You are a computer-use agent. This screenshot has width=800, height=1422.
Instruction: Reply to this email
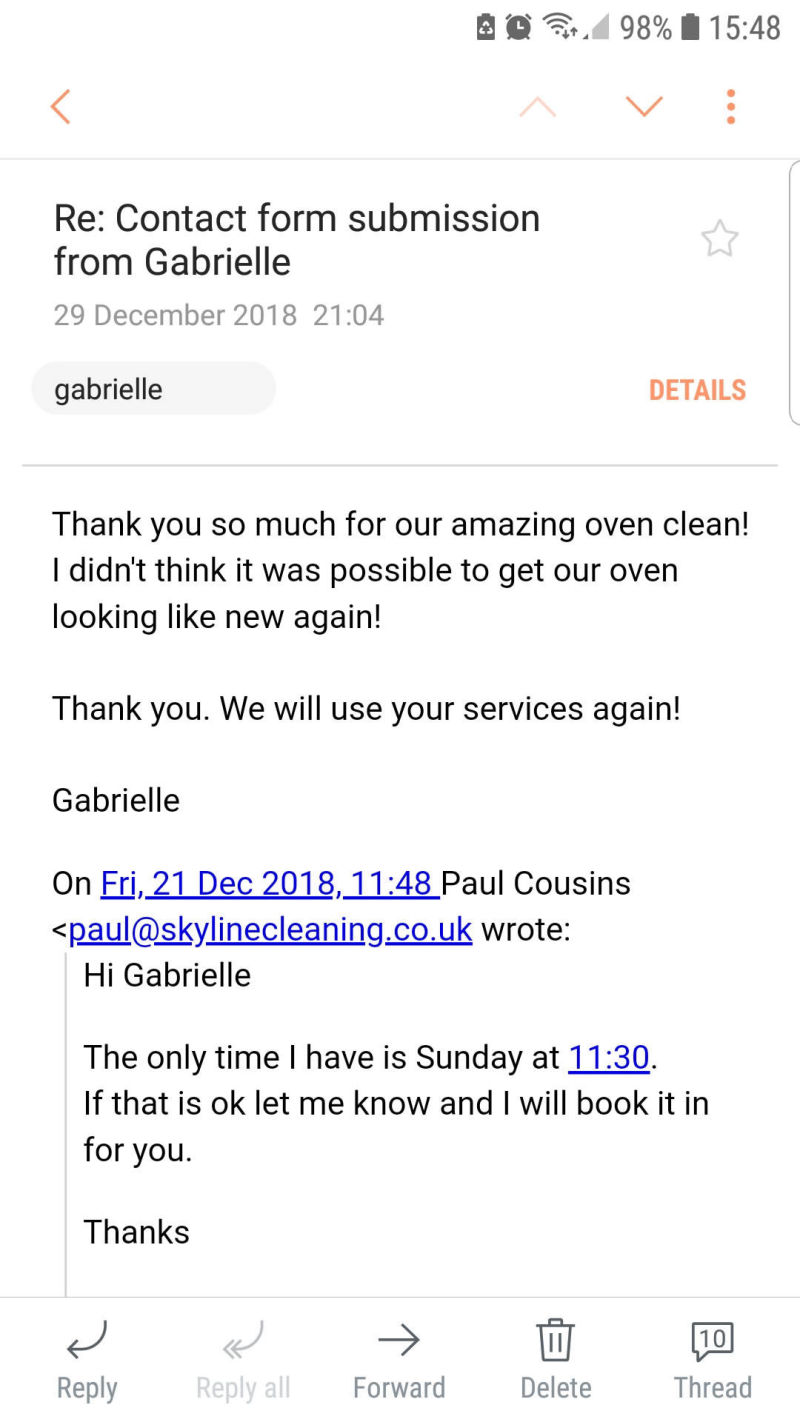pyautogui.click(x=87, y=1359)
